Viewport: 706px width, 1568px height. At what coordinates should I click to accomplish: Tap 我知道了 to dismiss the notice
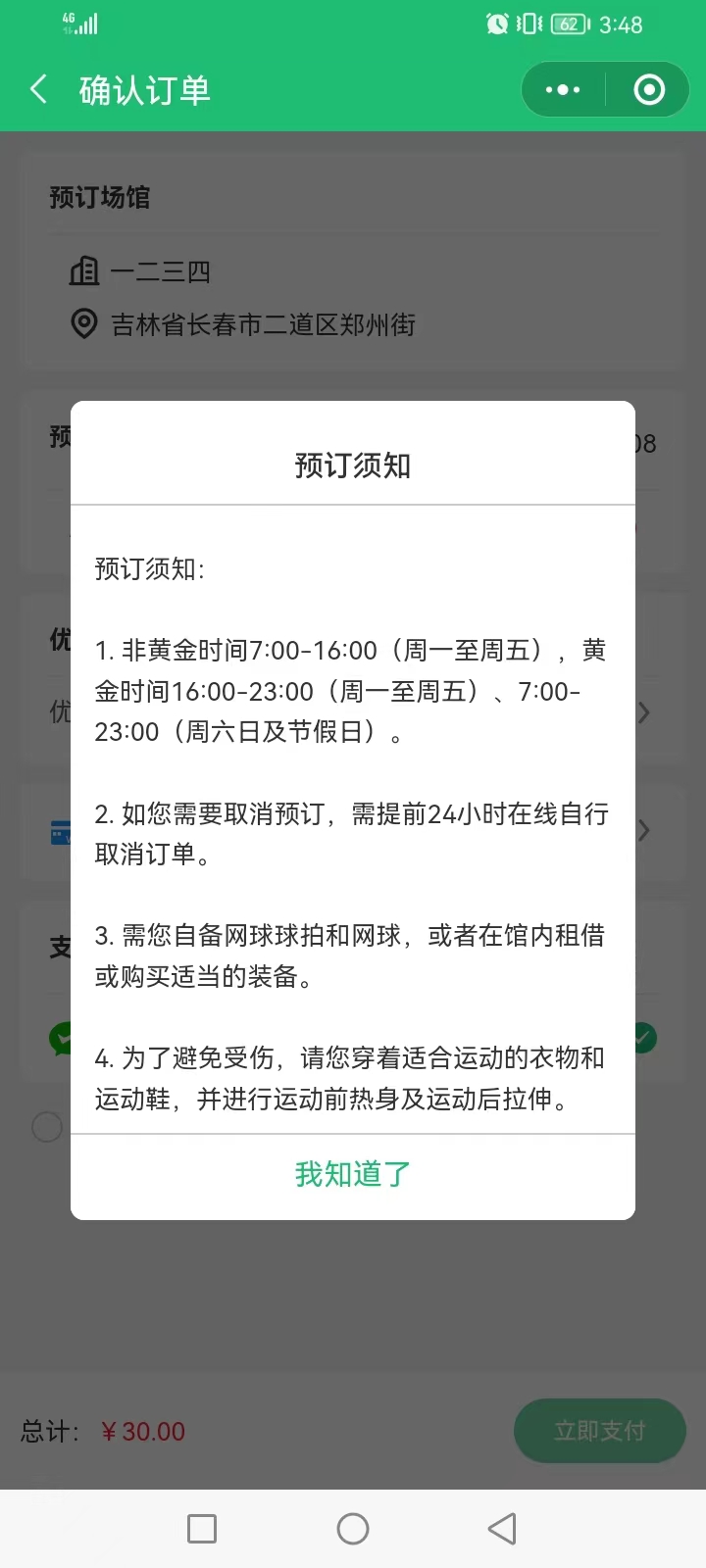point(353,1174)
